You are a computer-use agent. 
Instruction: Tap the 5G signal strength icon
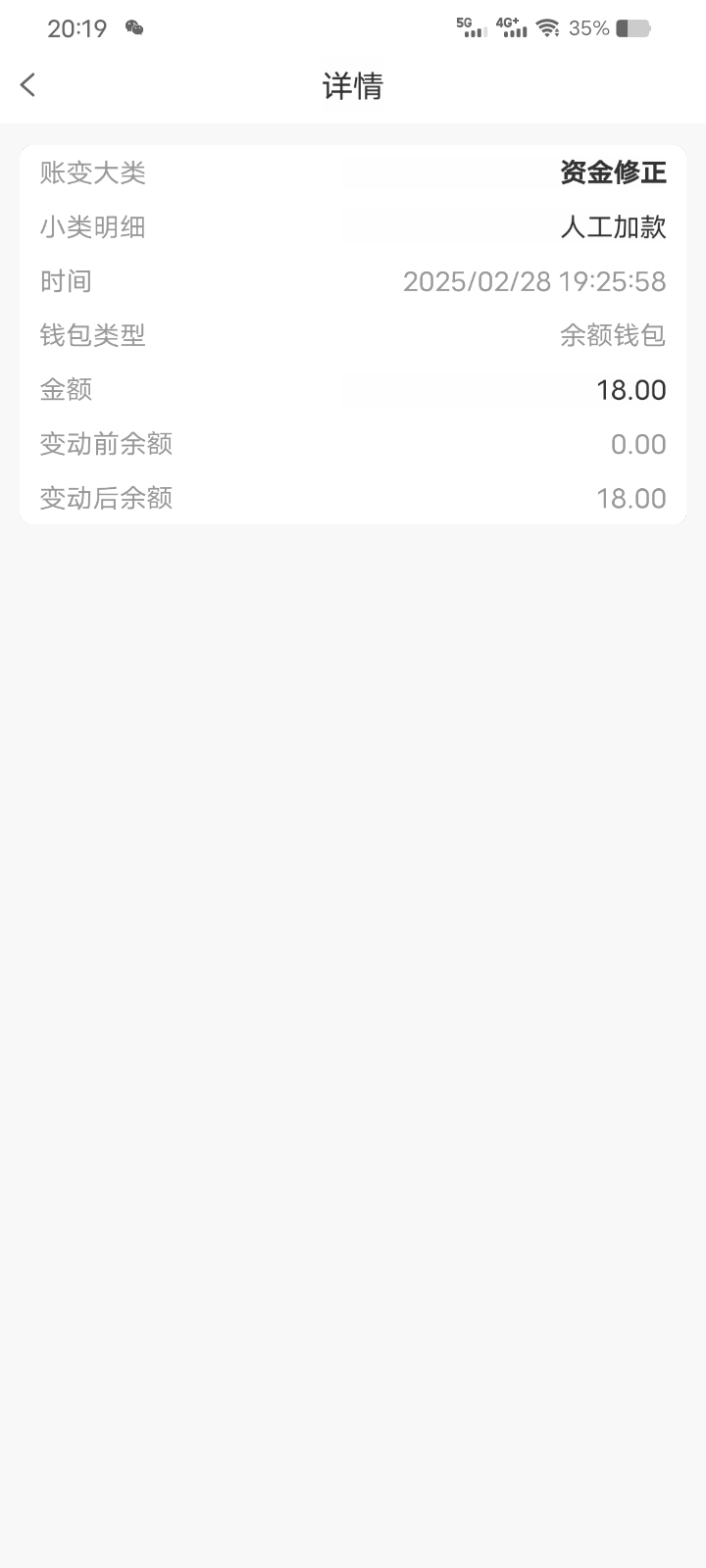click(471, 27)
